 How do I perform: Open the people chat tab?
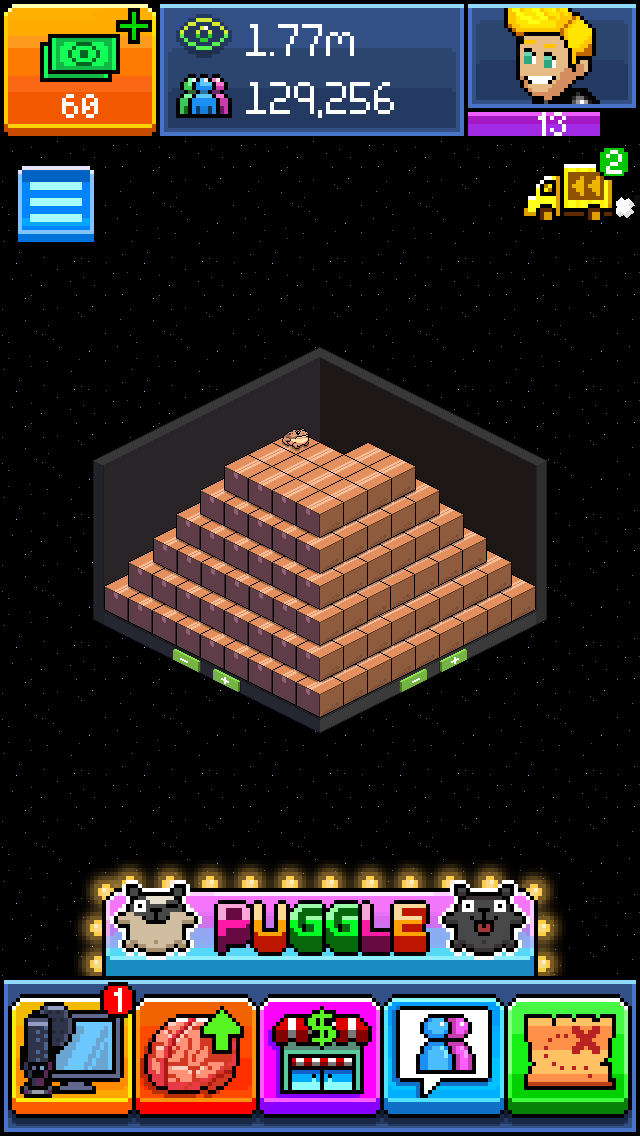(444, 1056)
